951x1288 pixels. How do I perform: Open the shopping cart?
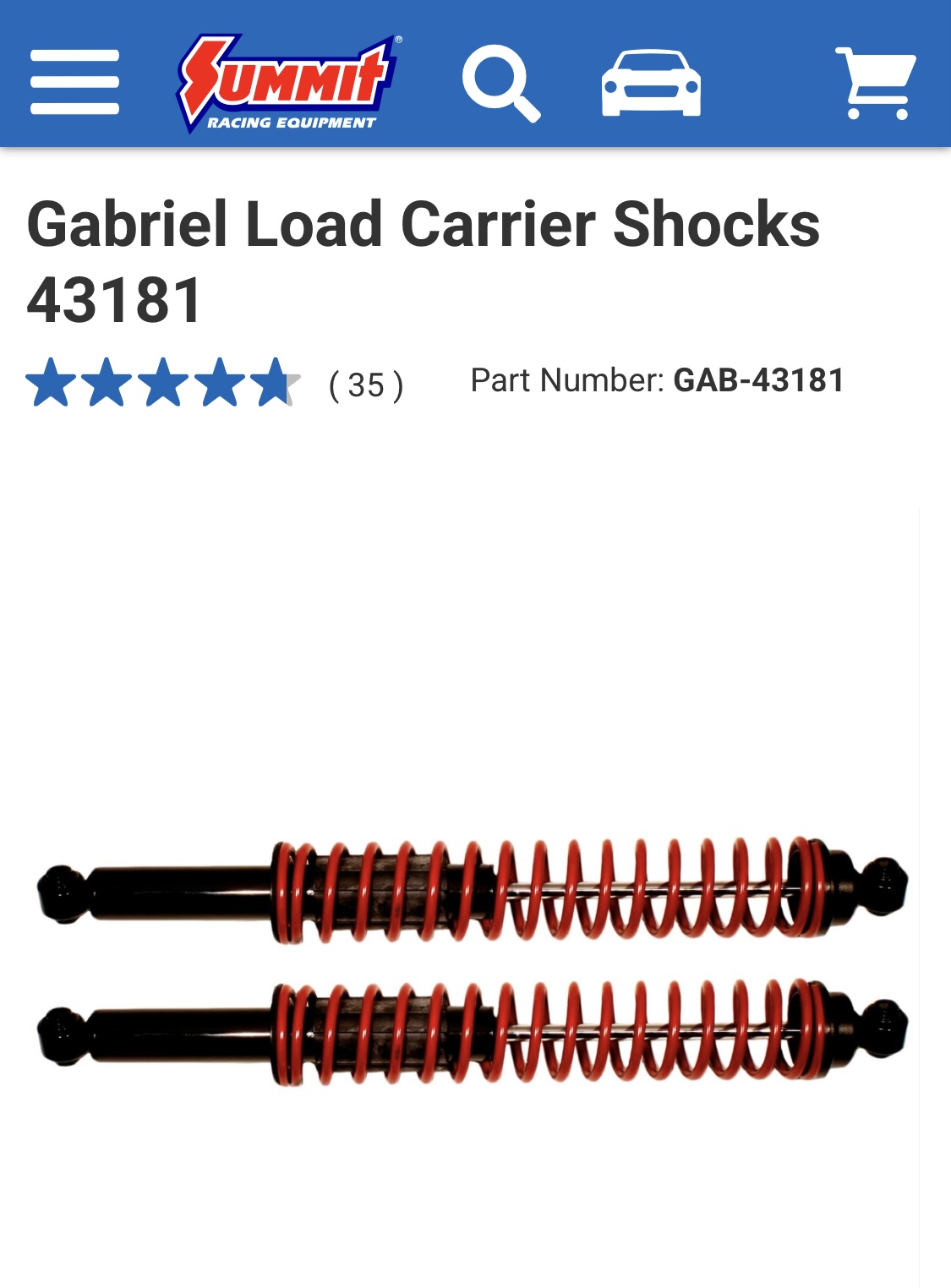pyautogui.click(x=876, y=83)
